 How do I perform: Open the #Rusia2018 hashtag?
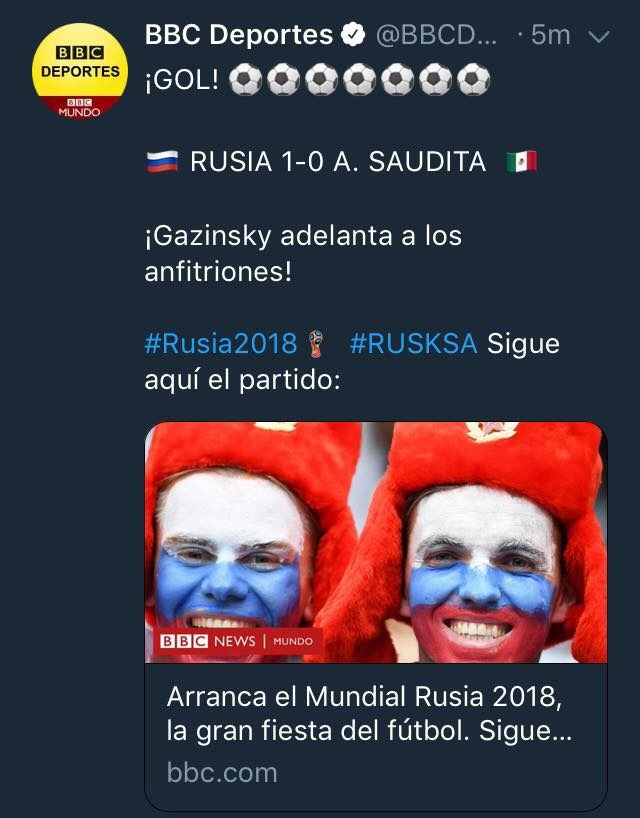(221, 344)
